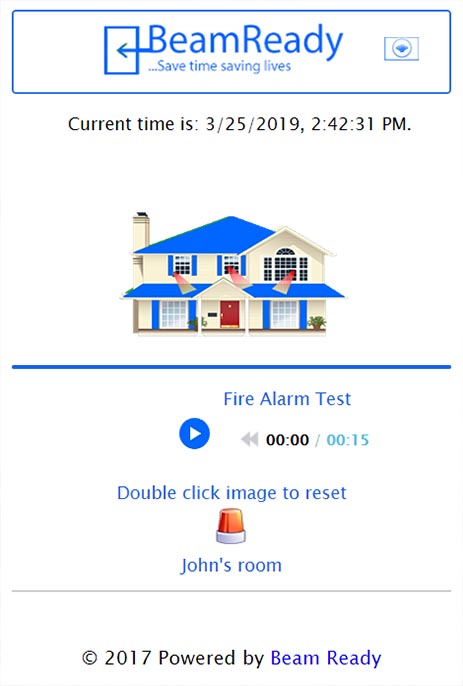This screenshot has width=463, height=686.
Task: Open the header menu icon beside BeamReady
Action: 401,49
